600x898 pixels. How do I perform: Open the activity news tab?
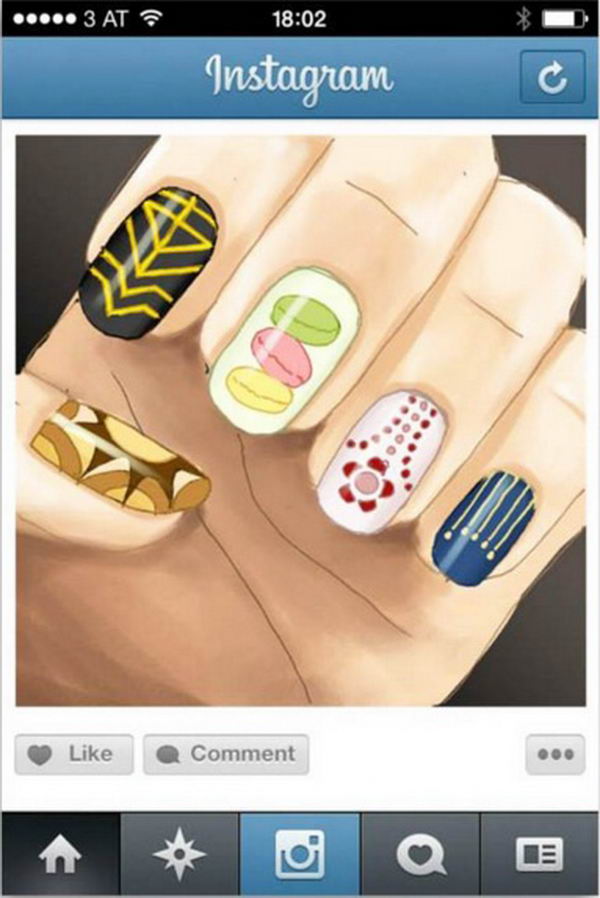click(x=420, y=855)
